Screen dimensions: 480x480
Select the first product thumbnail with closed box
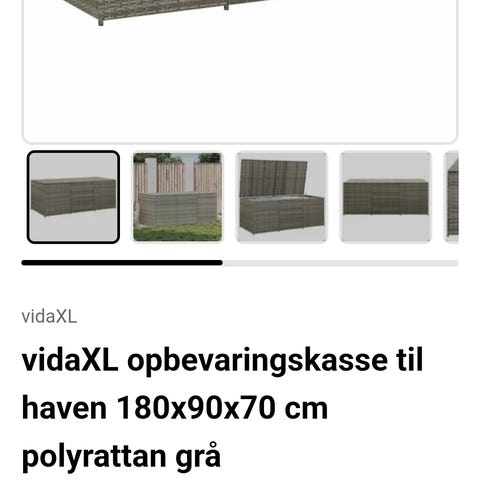pyautogui.click(x=73, y=197)
